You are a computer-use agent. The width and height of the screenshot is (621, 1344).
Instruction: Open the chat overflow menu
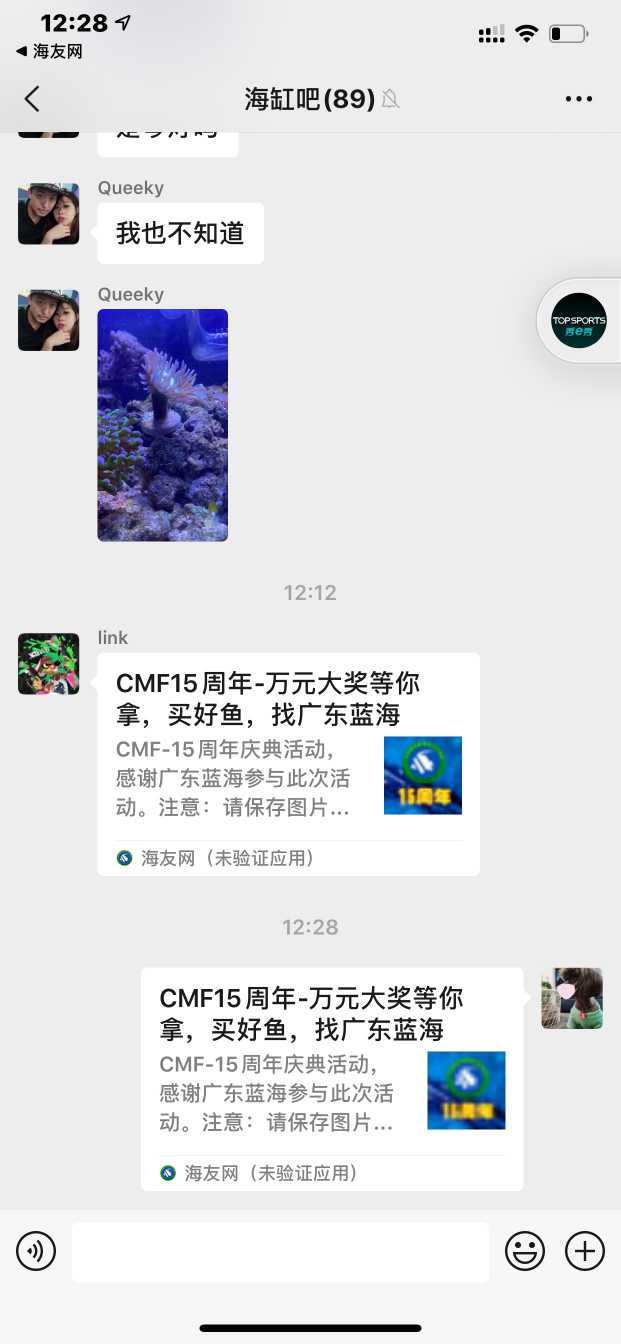click(579, 98)
